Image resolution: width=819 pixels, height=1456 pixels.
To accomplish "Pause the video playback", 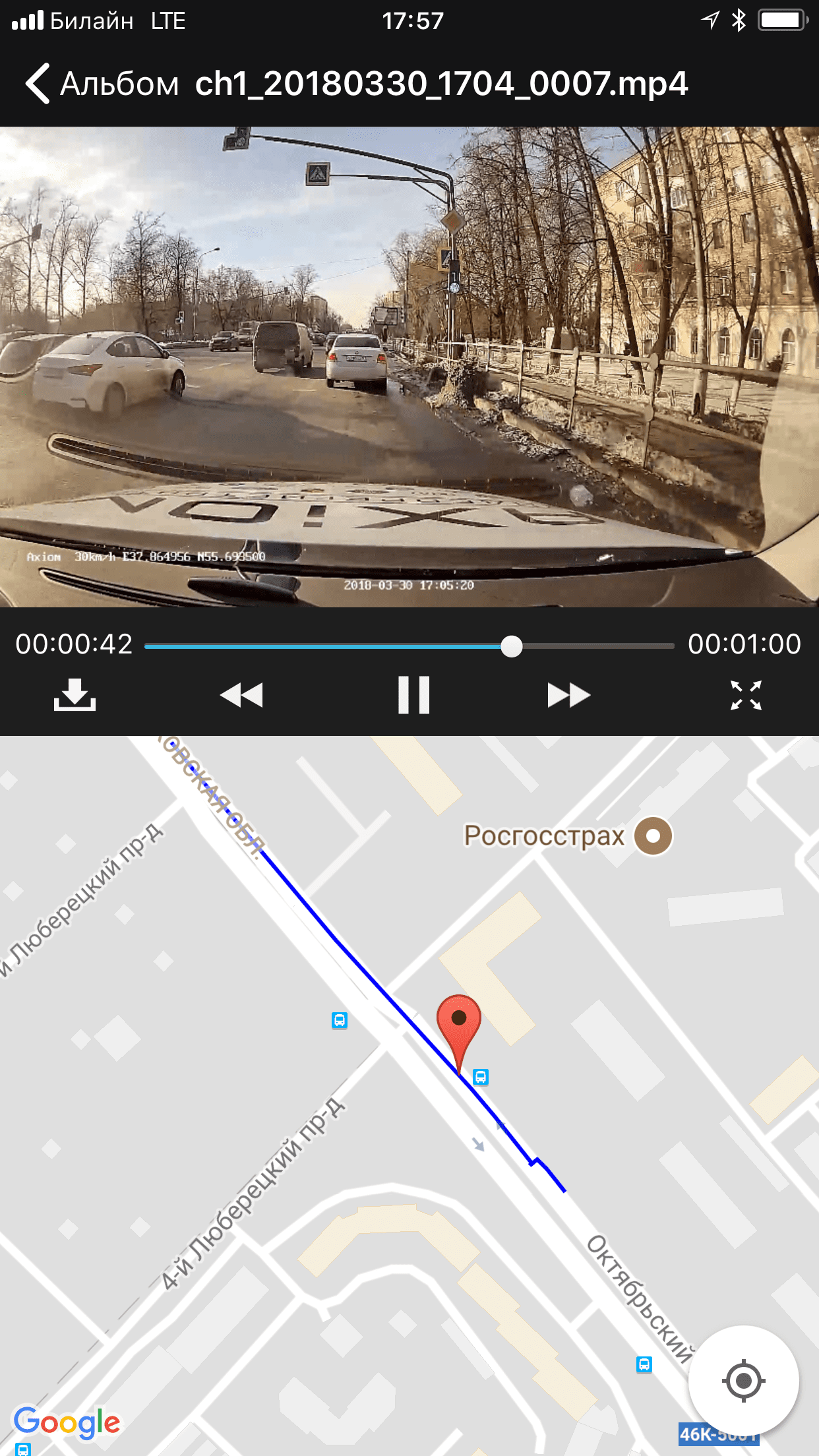I will (413, 695).
